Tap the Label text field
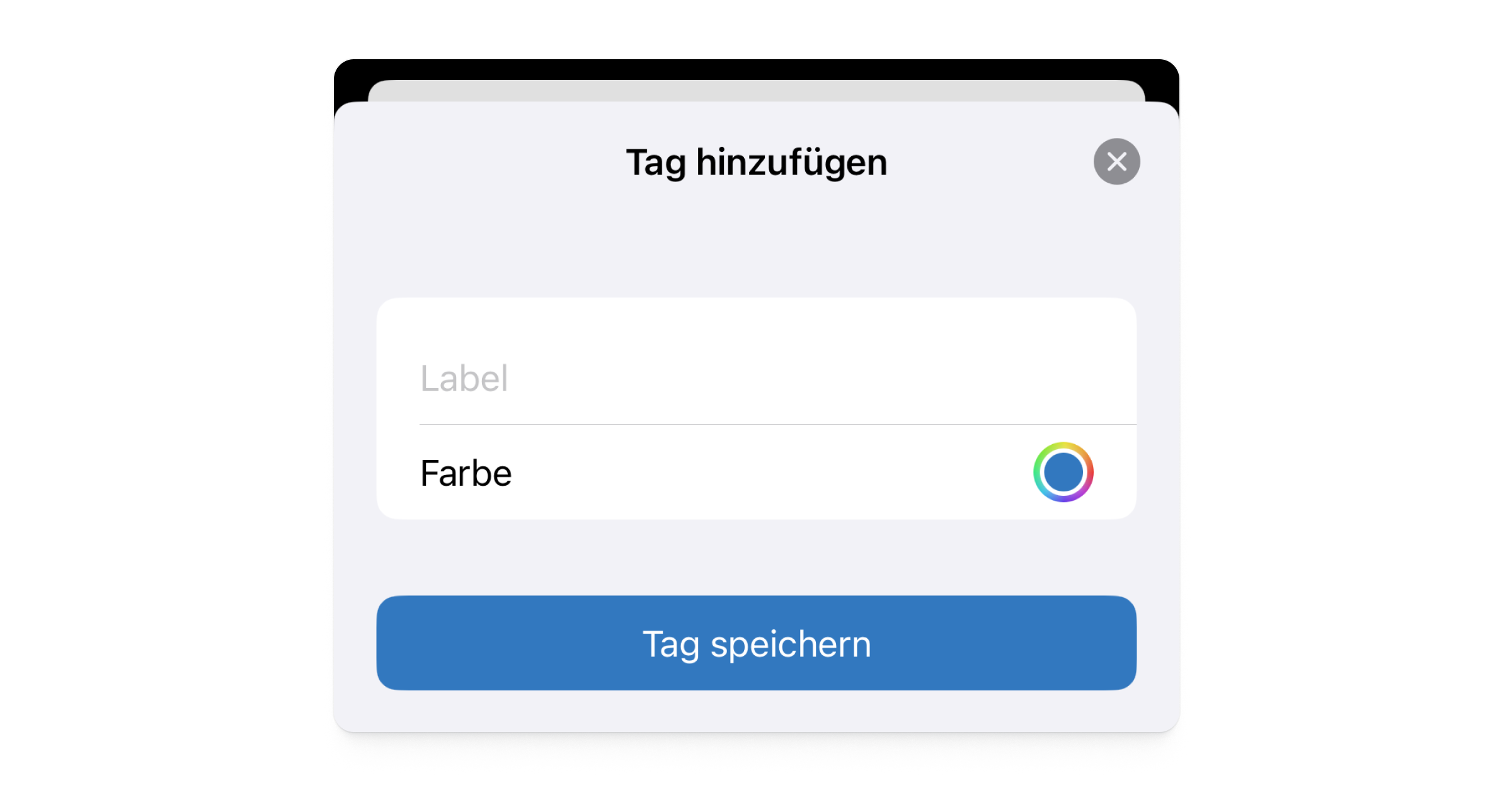This screenshot has width=1512, height=790. 756,378
